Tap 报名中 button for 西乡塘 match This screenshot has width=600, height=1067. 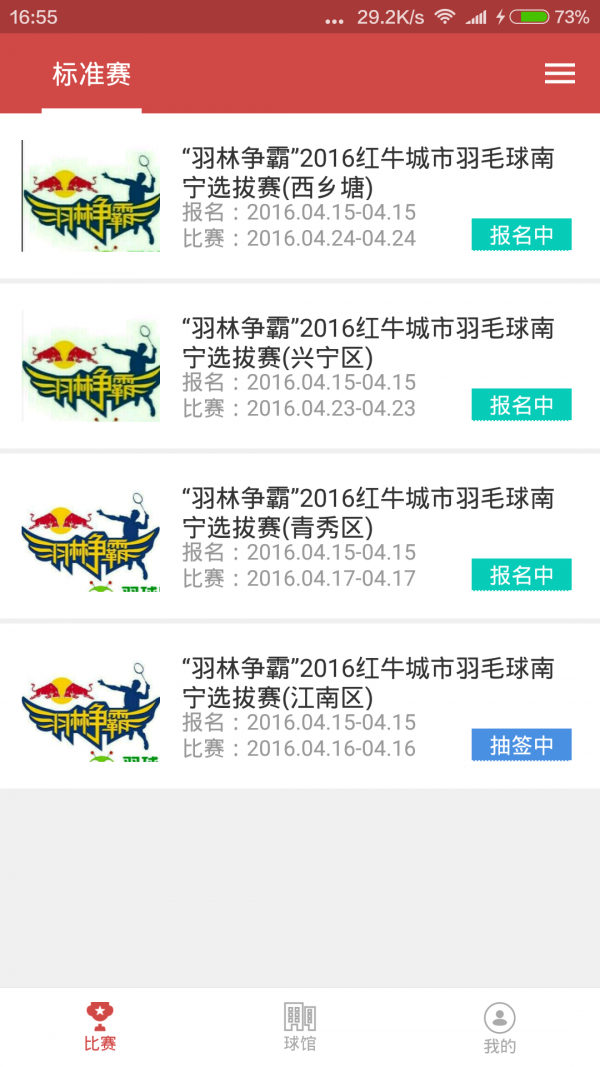(x=522, y=235)
